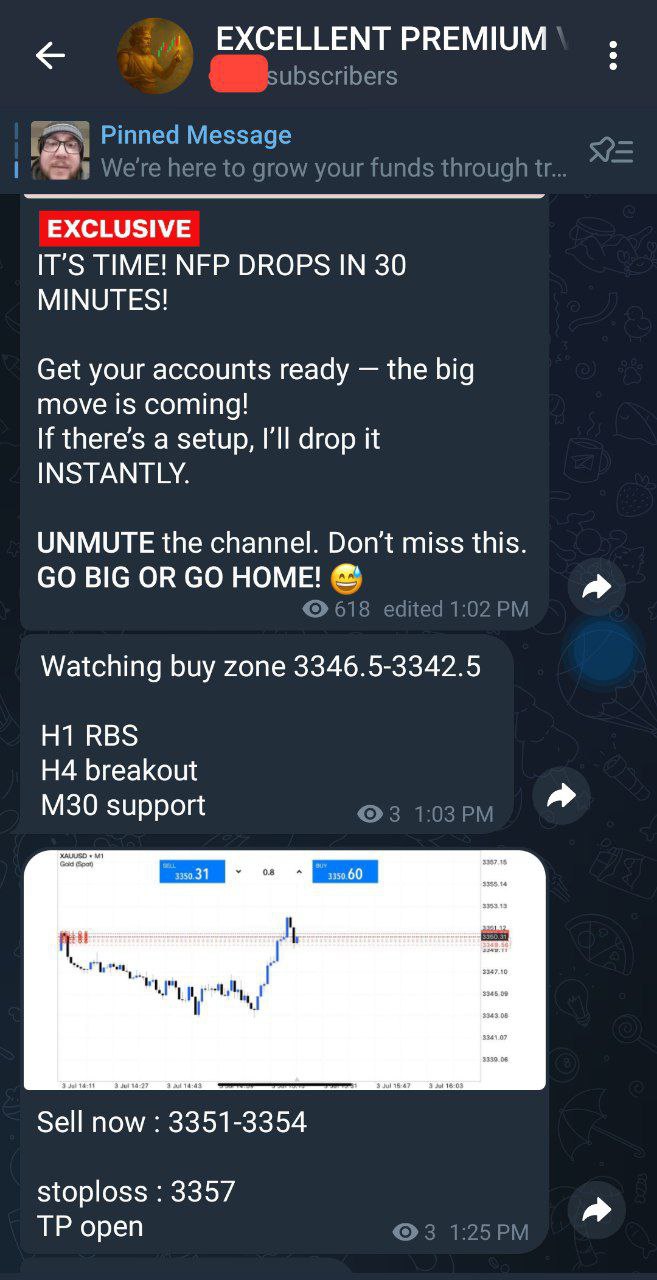The height and width of the screenshot is (1280, 657).
Task: Open the XAUUSD chart image
Action: coord(284,970)
